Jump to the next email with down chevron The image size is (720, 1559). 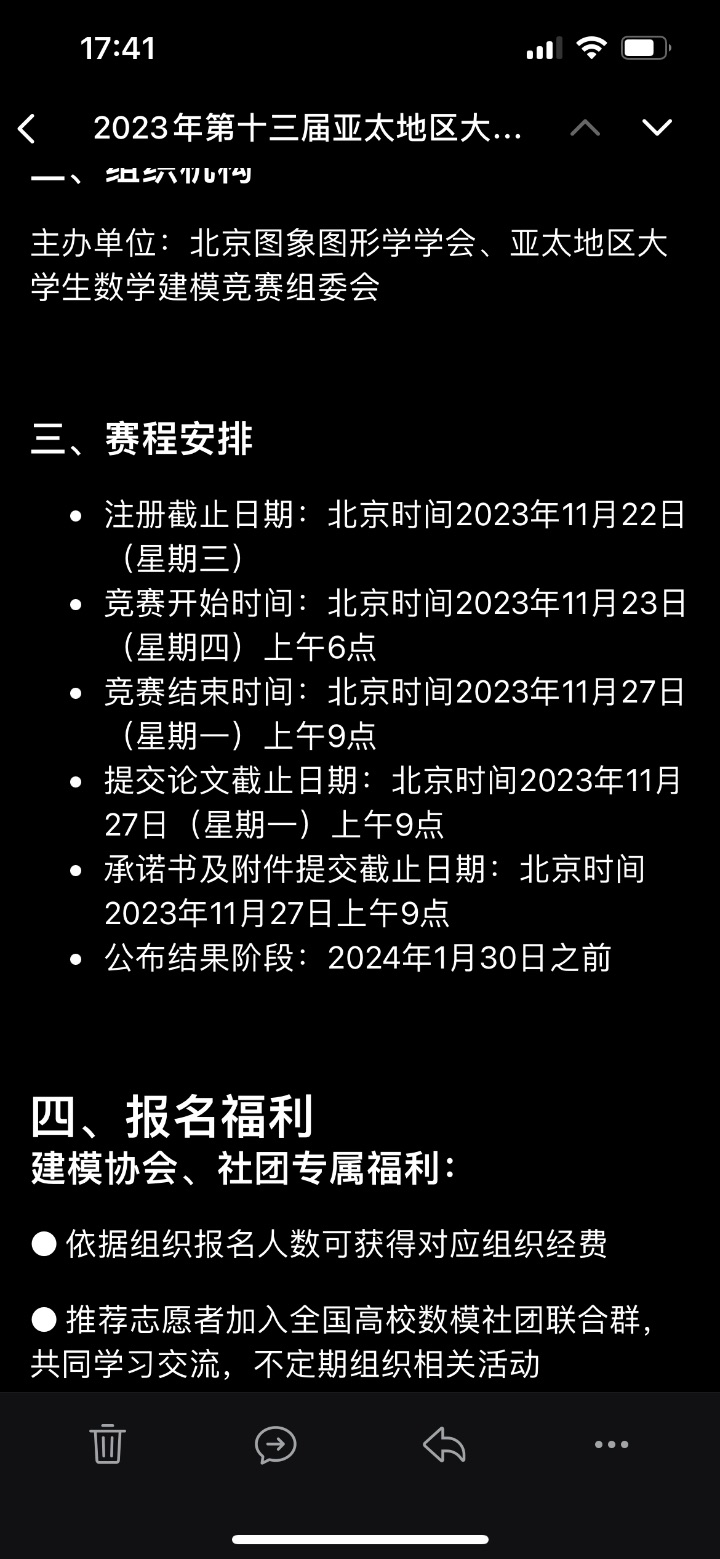657,127
